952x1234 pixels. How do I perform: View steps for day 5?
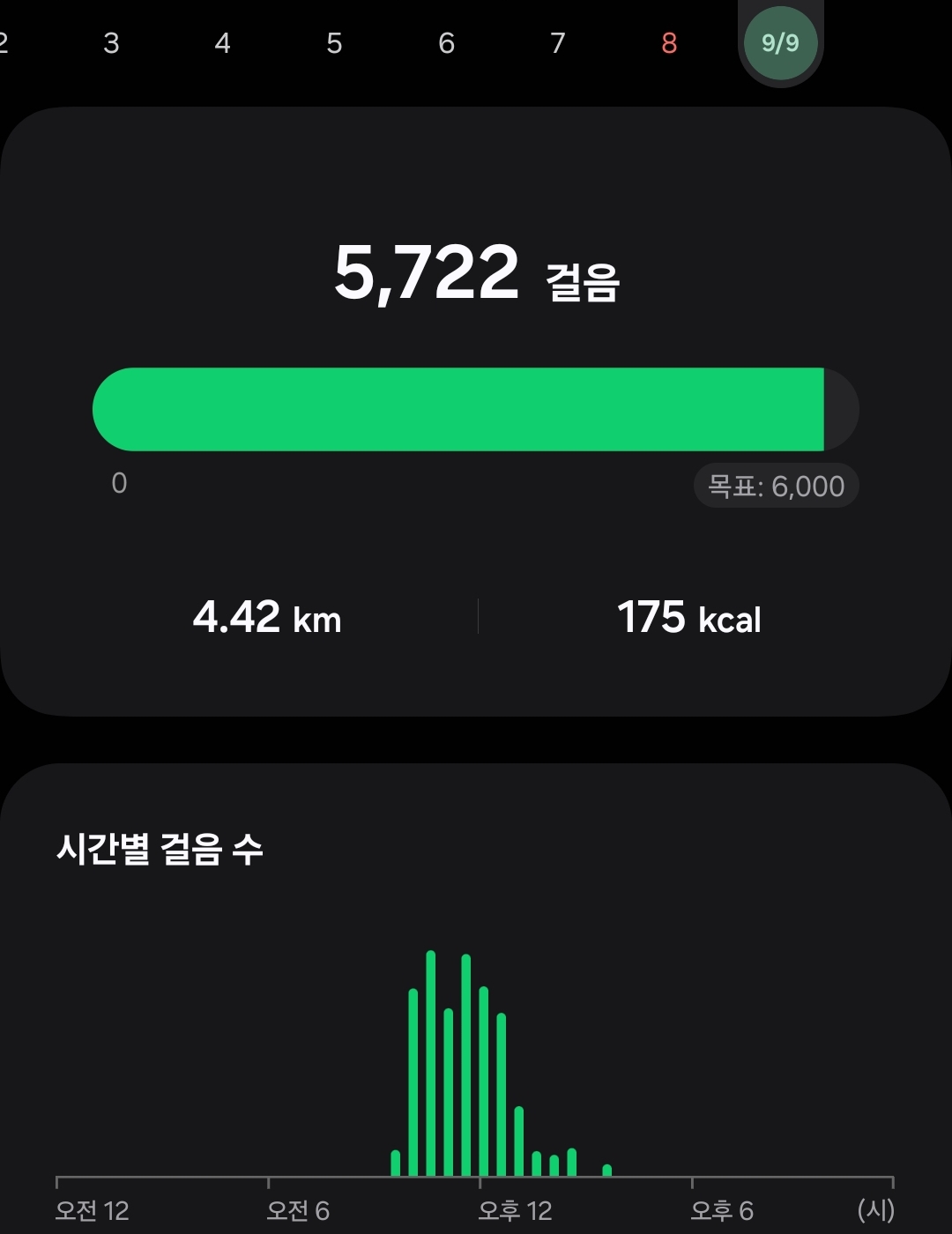tap(334, 43)
